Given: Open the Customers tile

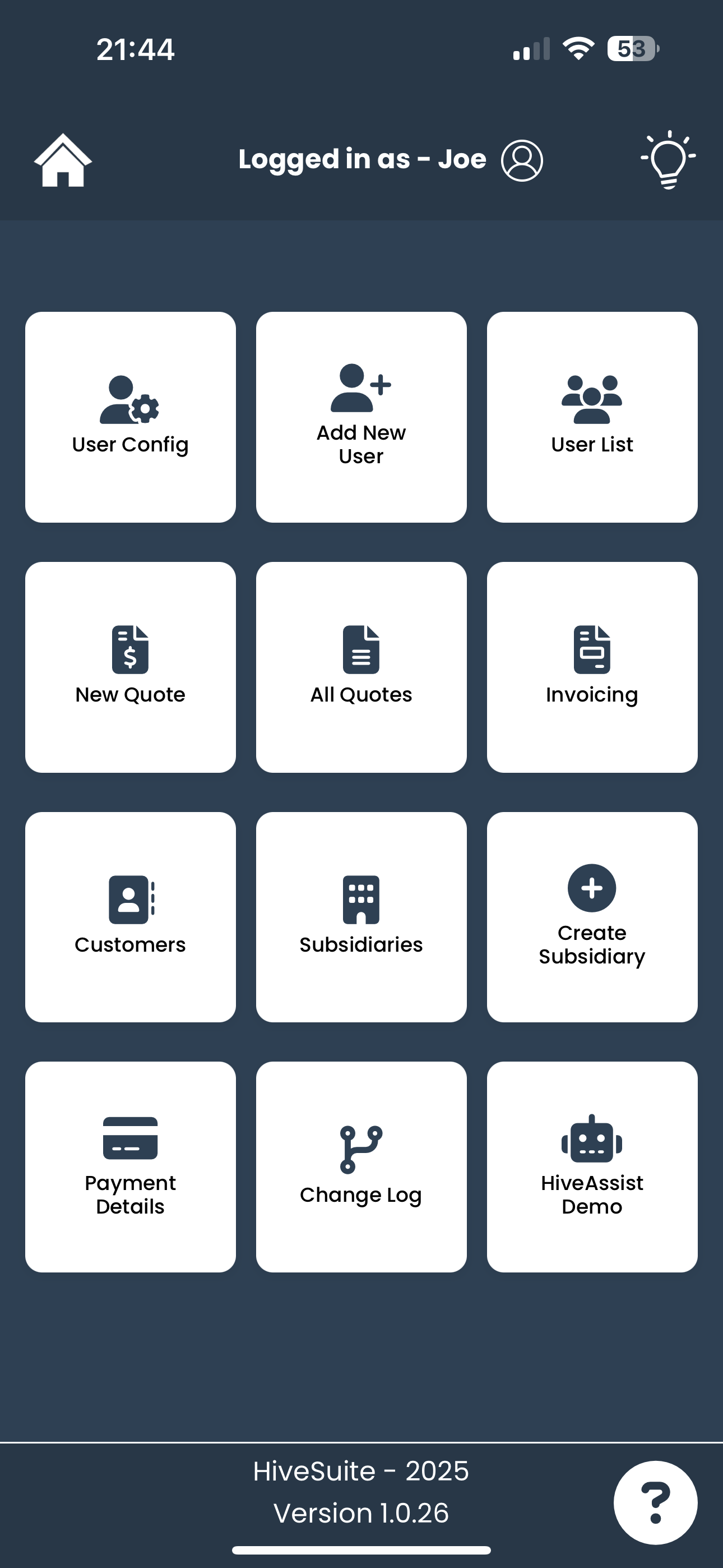Looking at the screenshot, I should tap(130, 917).
